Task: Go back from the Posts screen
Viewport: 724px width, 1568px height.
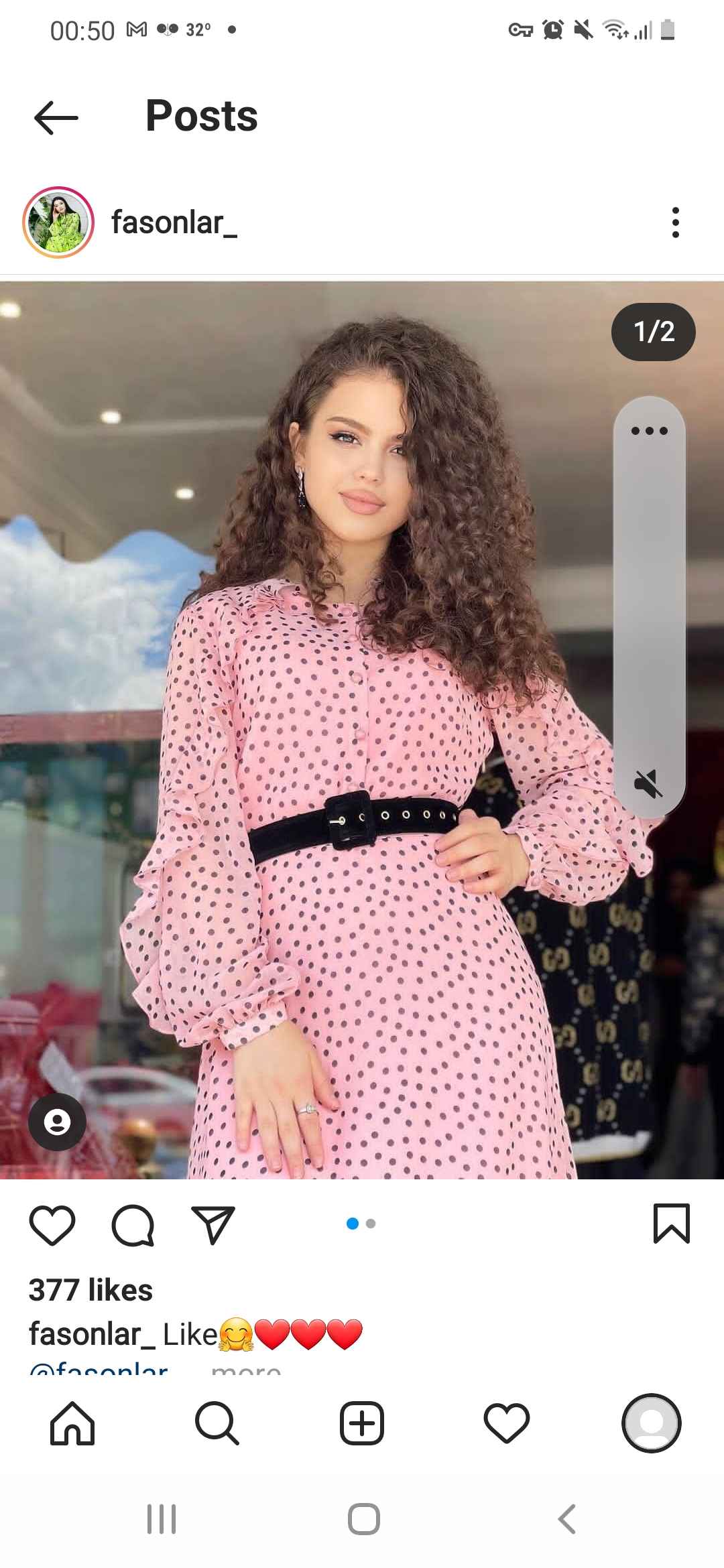Action: pos(56,118)
